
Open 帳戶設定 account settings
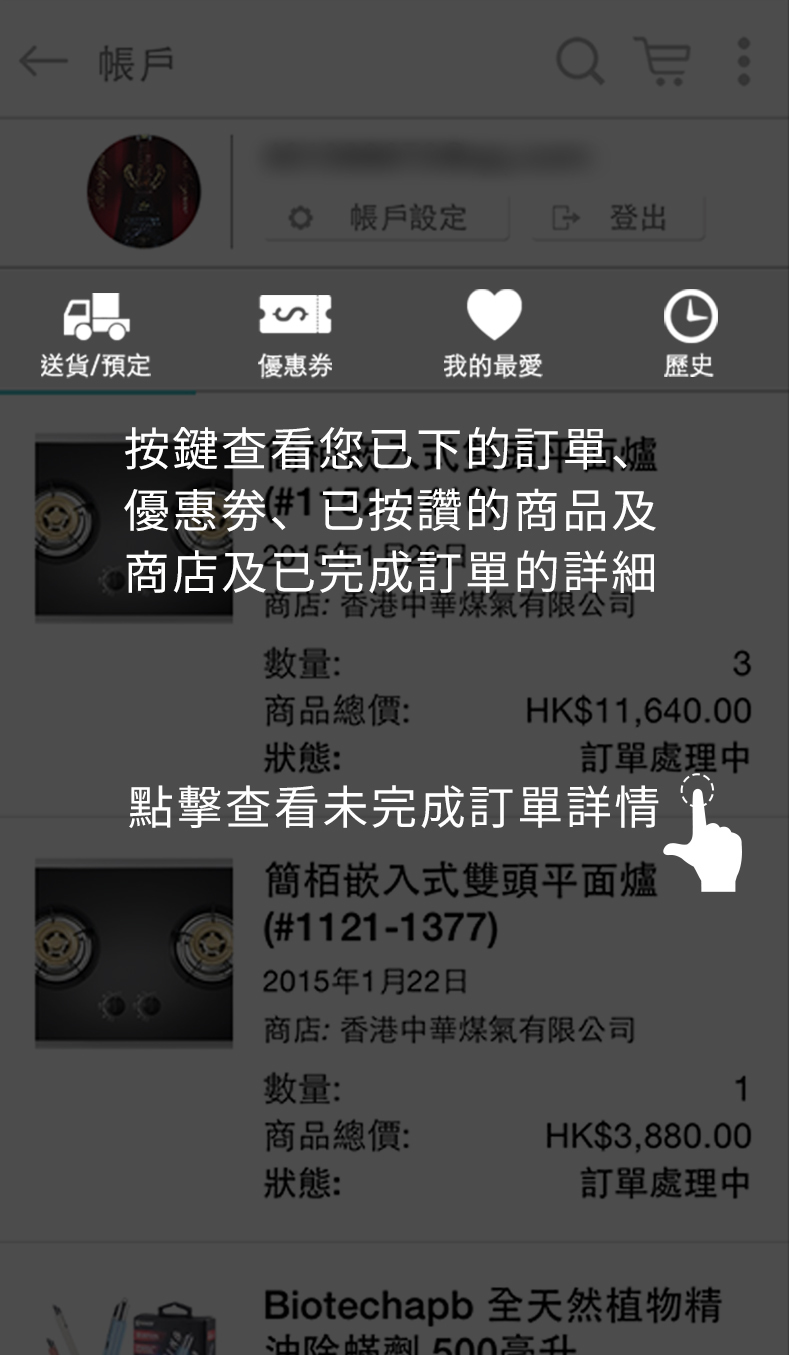tap(385, 218)
